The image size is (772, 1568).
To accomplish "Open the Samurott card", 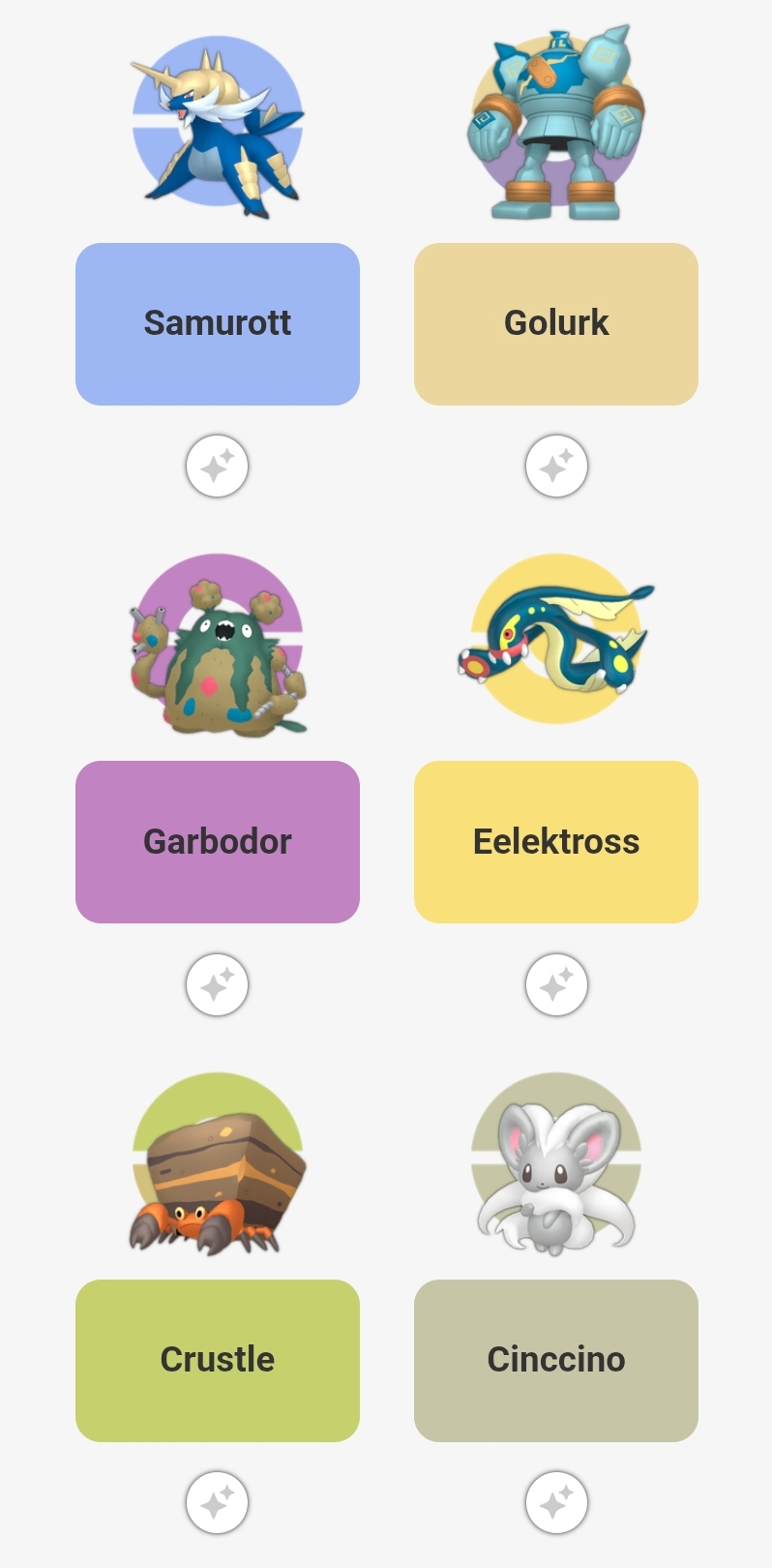I will [218, 323].
